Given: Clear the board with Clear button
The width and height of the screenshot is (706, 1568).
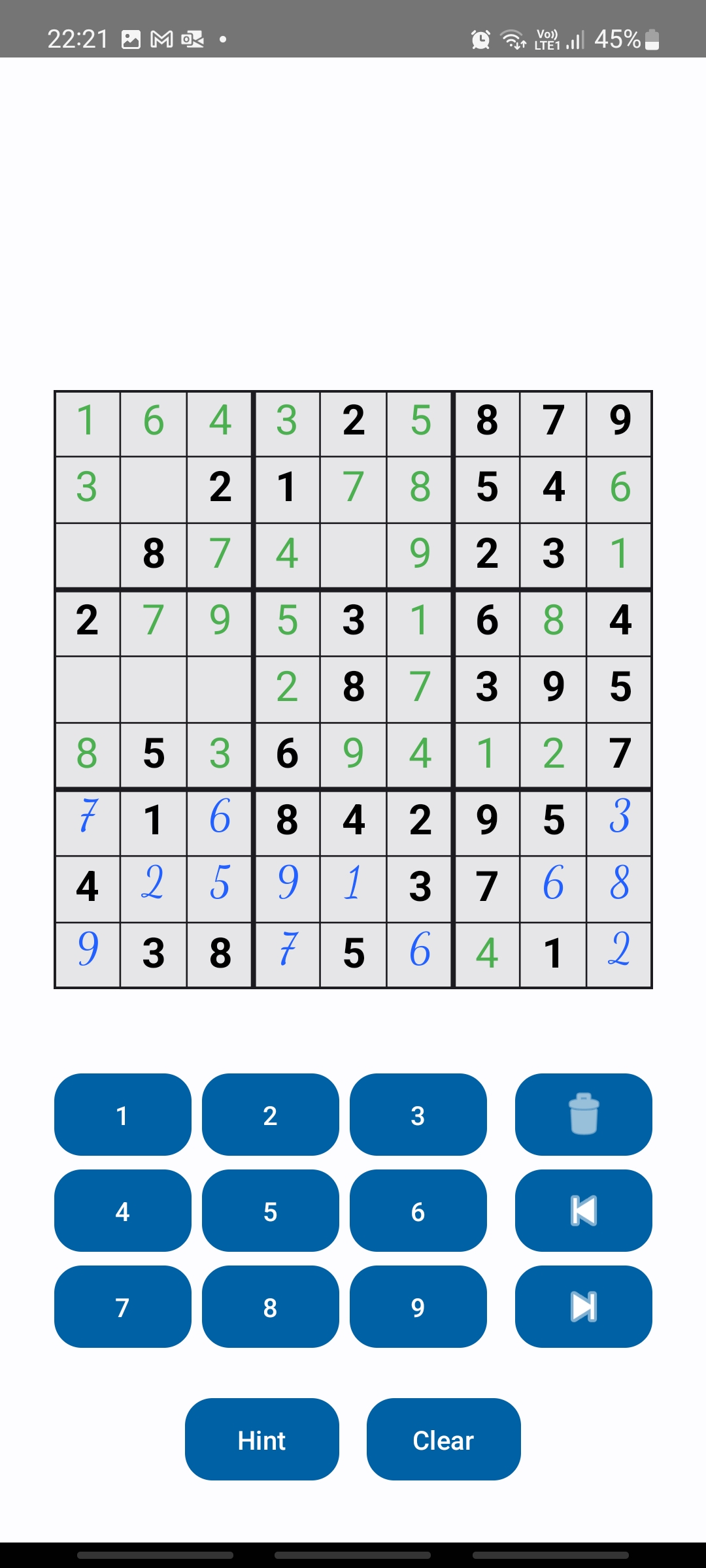Looking at the screenshot, I should click(x=444, y=1439).
